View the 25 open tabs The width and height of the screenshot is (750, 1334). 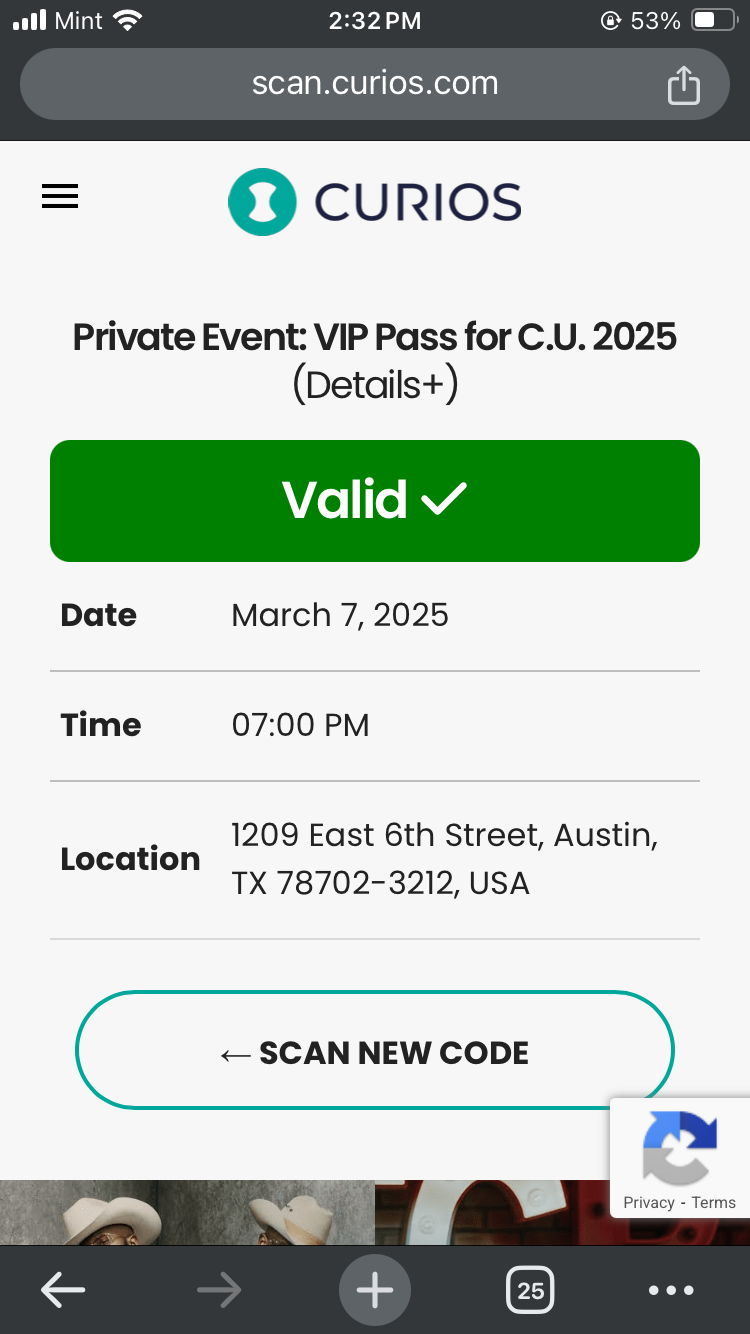[x=531, y=1290]
